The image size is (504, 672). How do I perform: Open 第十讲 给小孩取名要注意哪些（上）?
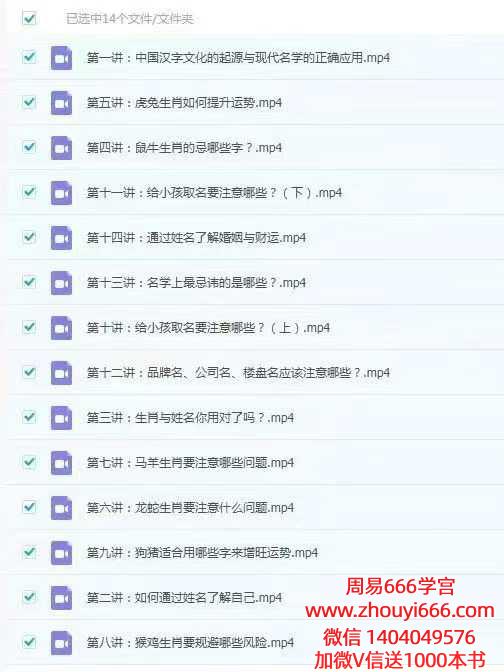pyautogui.click(x=208, y=327)
